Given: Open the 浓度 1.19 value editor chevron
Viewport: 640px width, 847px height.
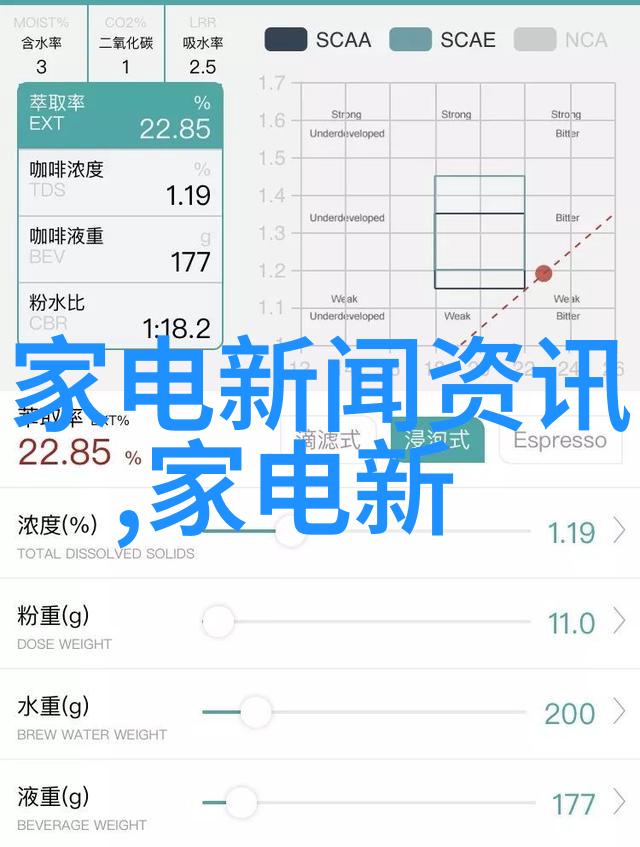Looking at the screenshot, I should 619,532.
